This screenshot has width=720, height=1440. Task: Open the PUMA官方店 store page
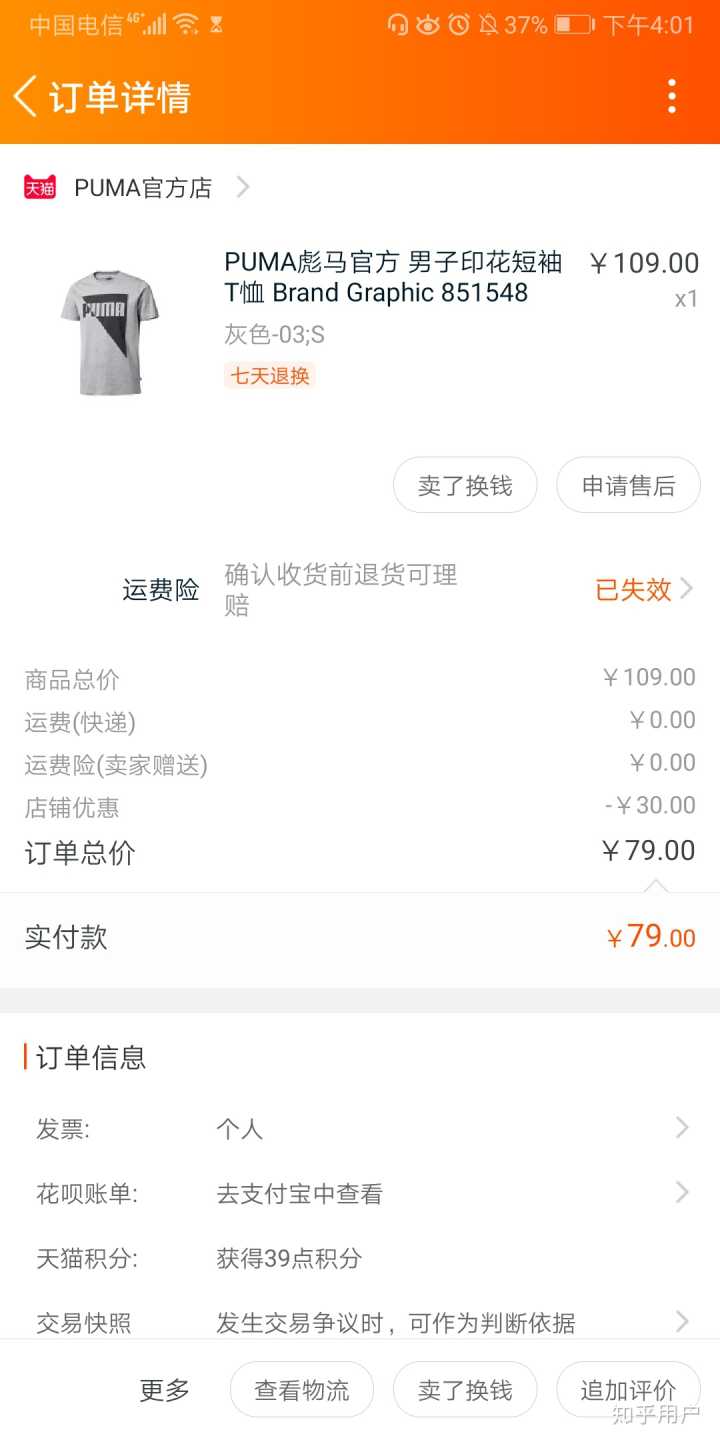coord(143,187)
